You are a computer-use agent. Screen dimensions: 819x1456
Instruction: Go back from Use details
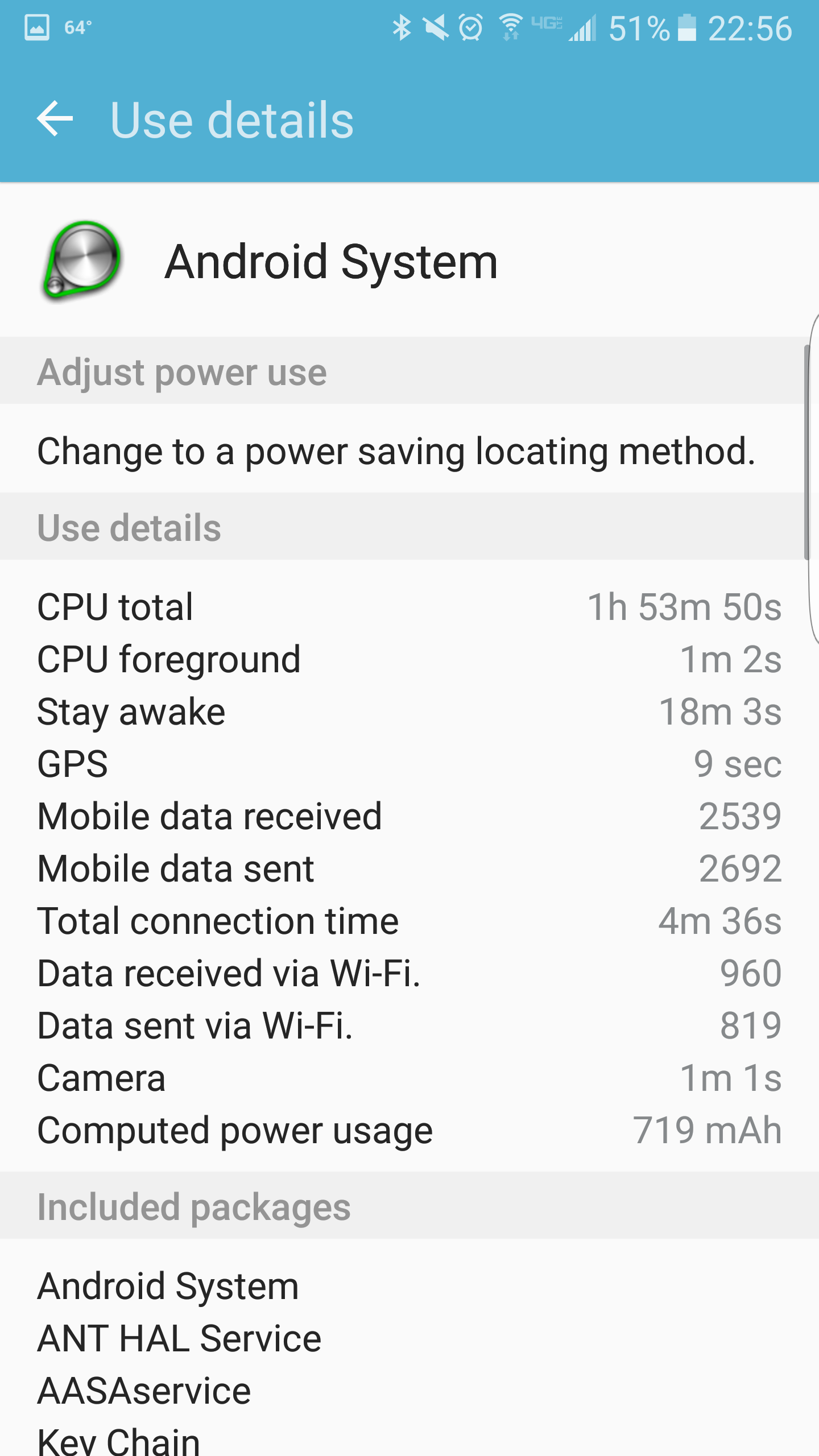(55, 119)
